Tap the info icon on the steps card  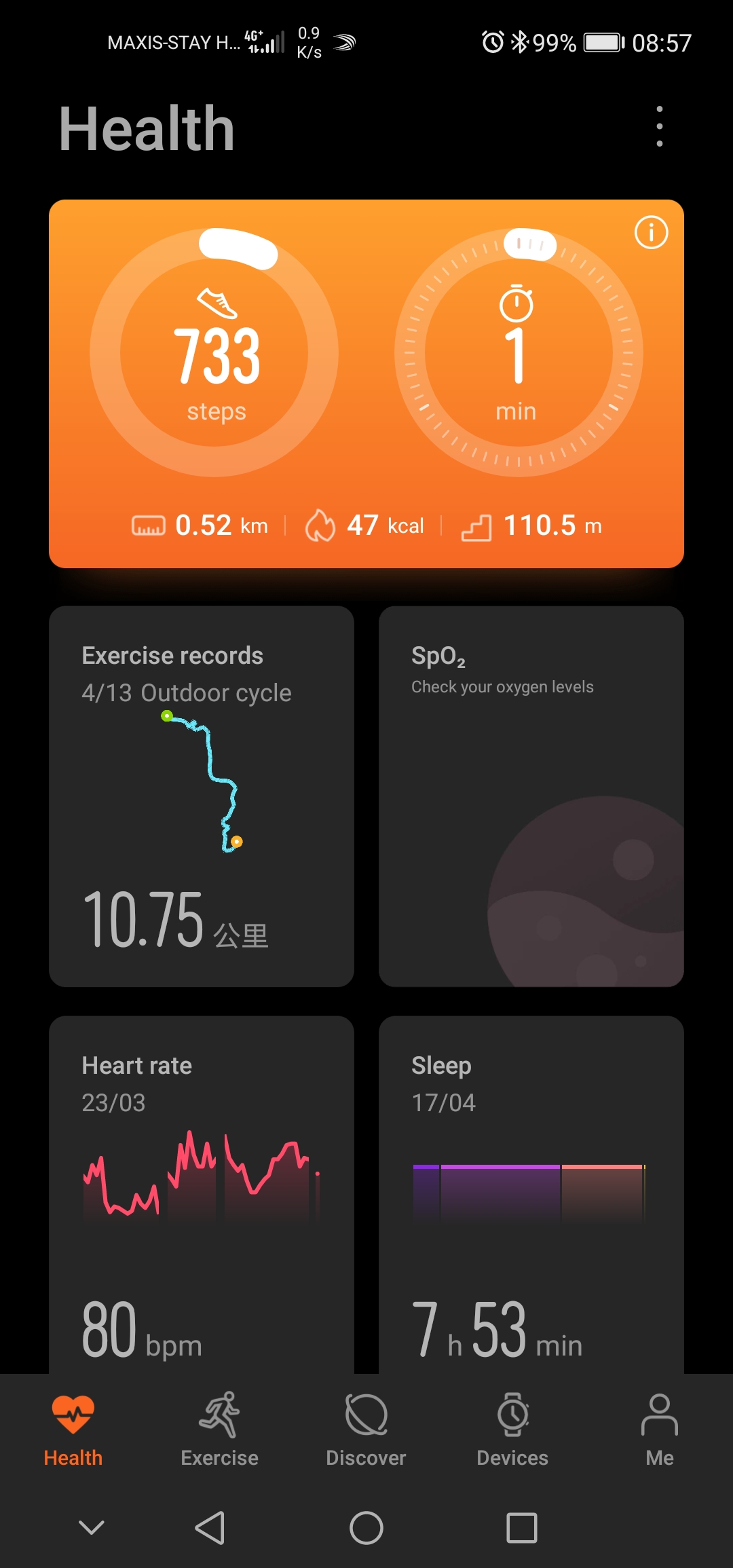click(x=650, y=233)
